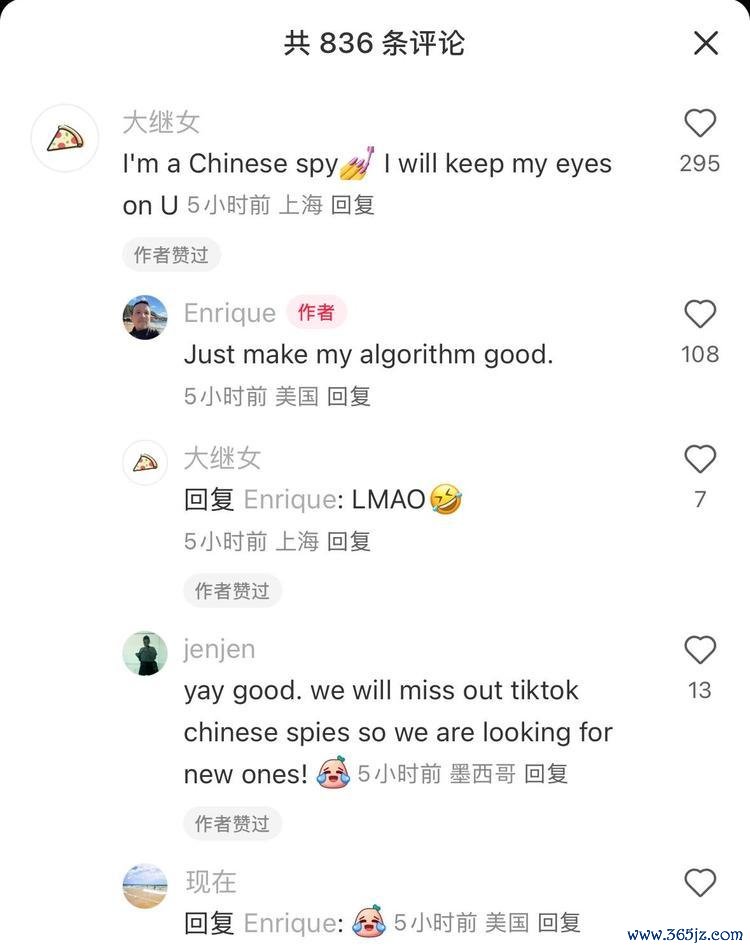The height and width of the screenshot is (950, 750).
Task: Like jenjen's comment
Action: pyautogui.click(x=700, y=650)
